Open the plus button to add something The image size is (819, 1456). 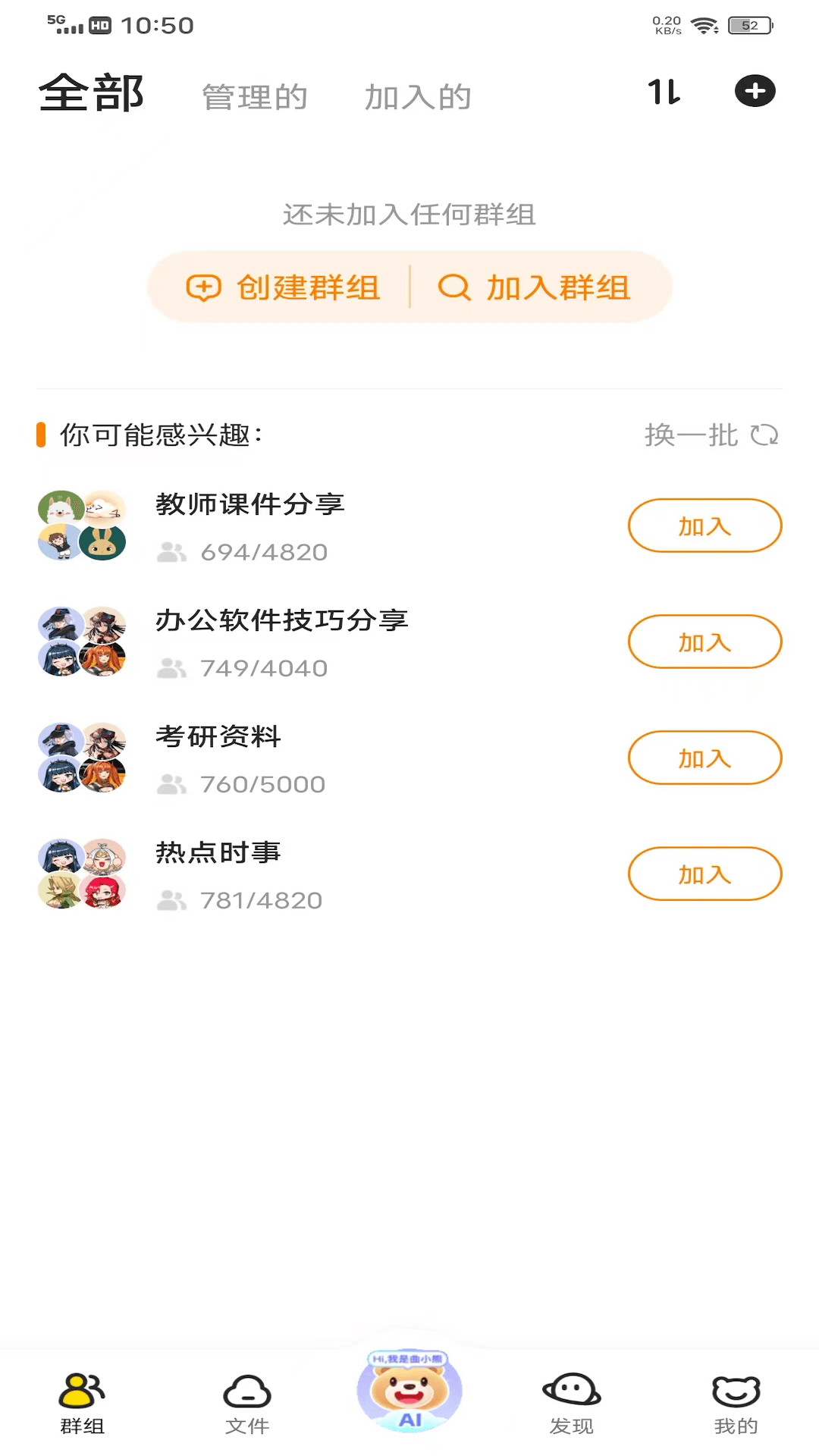click(755, 91)
